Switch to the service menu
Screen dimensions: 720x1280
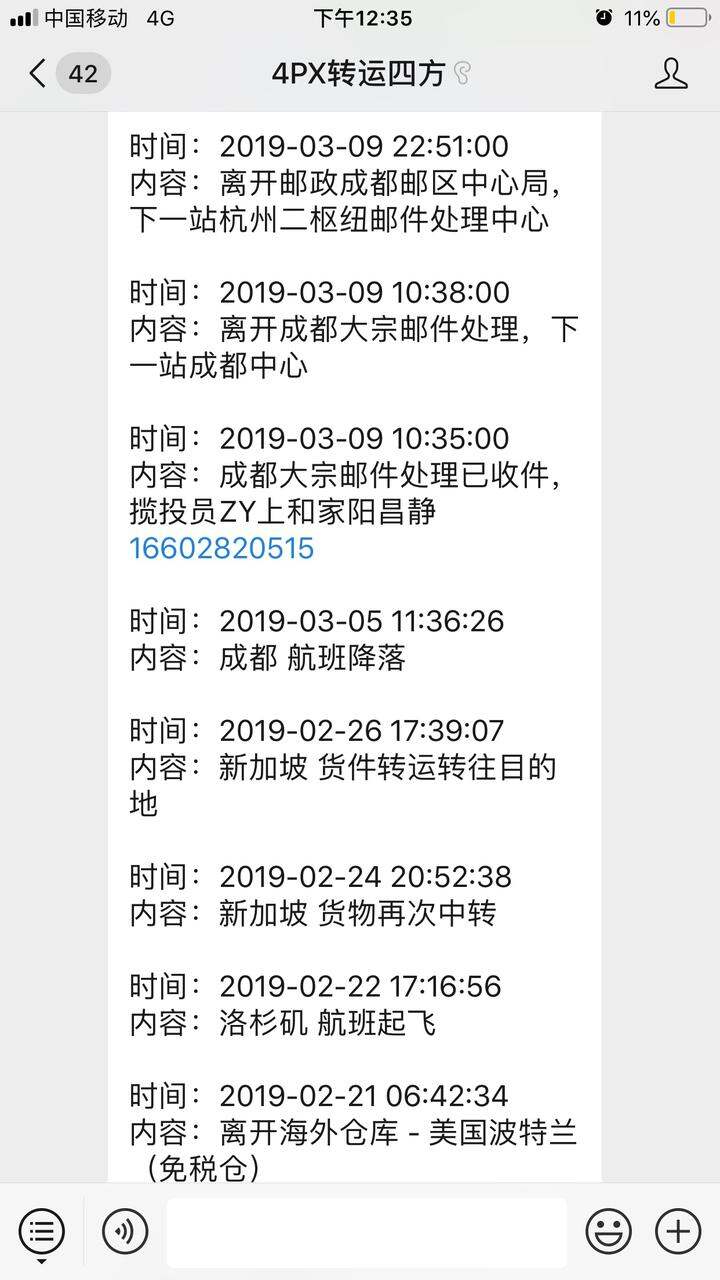41,1232
